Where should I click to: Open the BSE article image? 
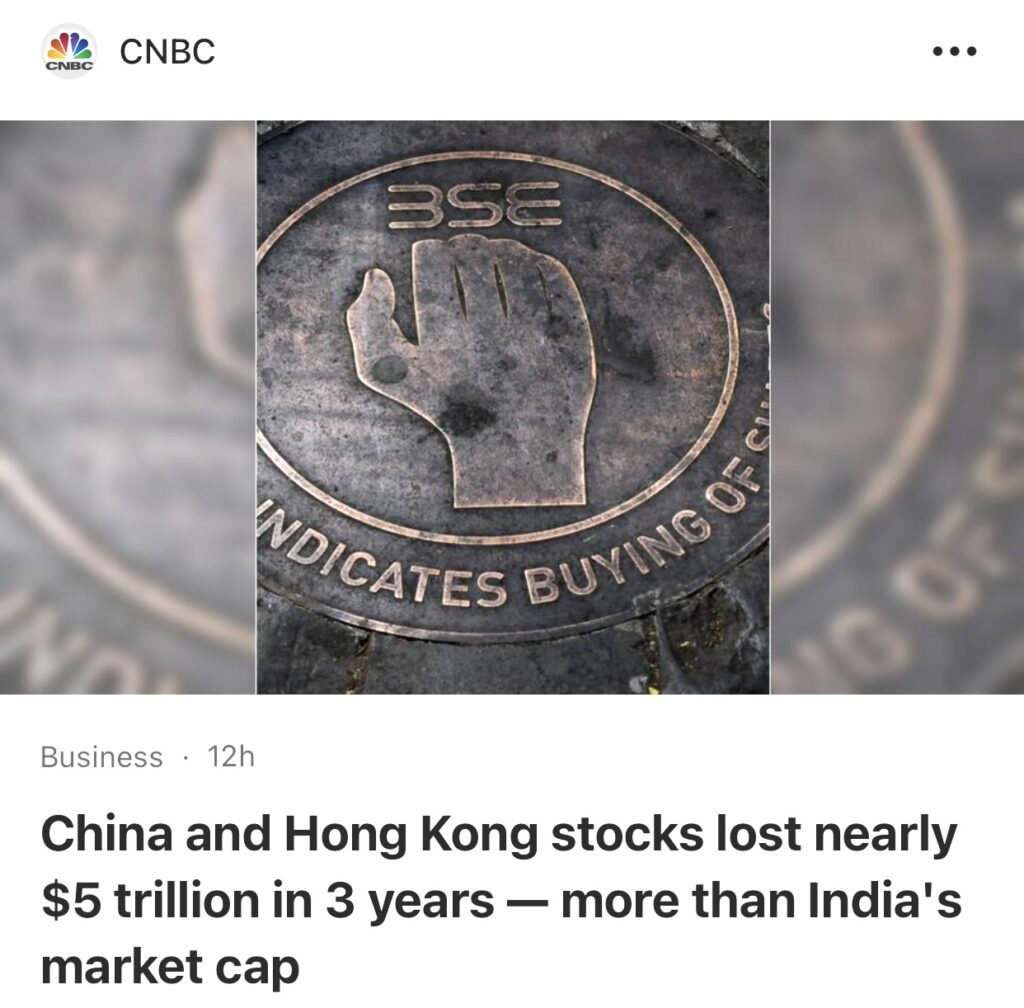(x=512, y=406)
